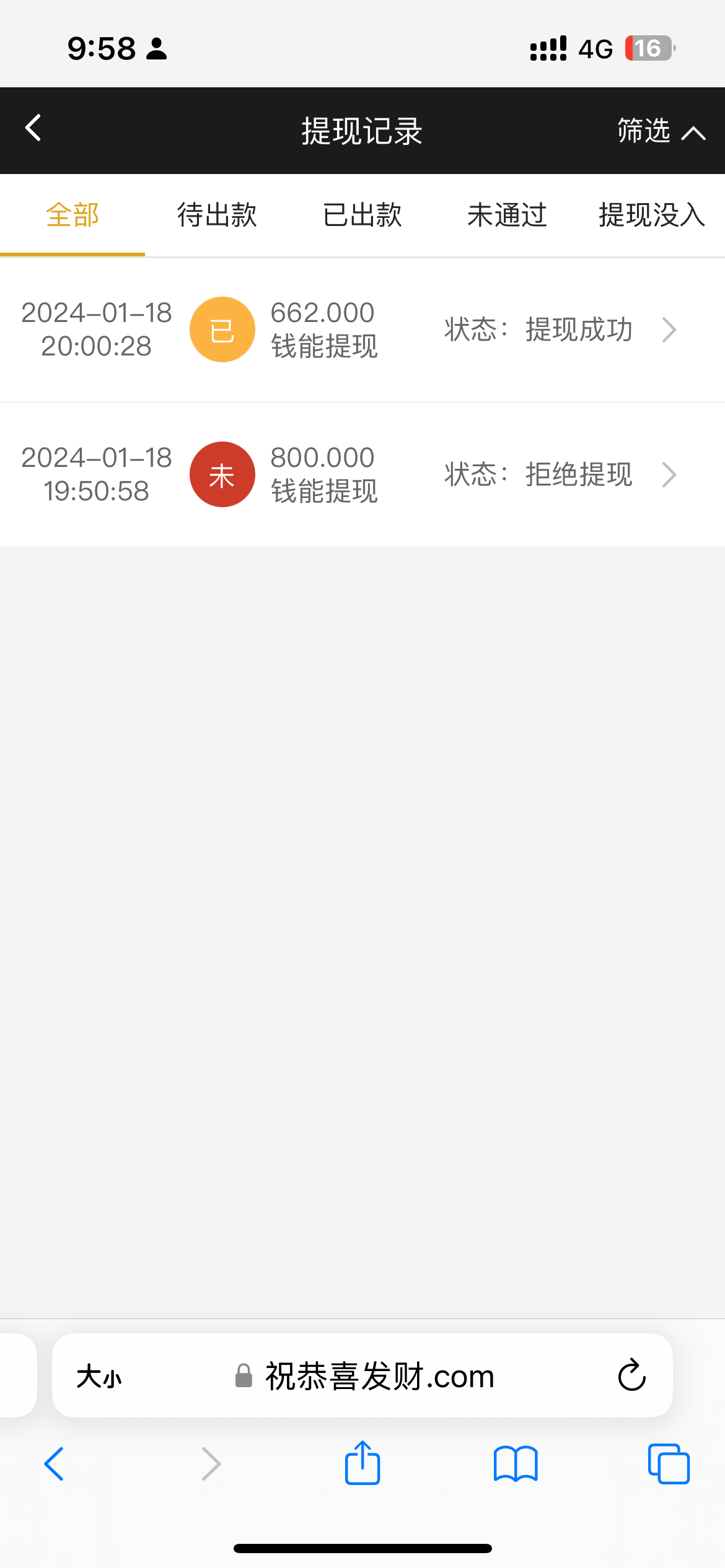Tap the Safari share icon
Image resolution: width=725 pixels, height=1568 pixels.
[x=362, y=1464]
